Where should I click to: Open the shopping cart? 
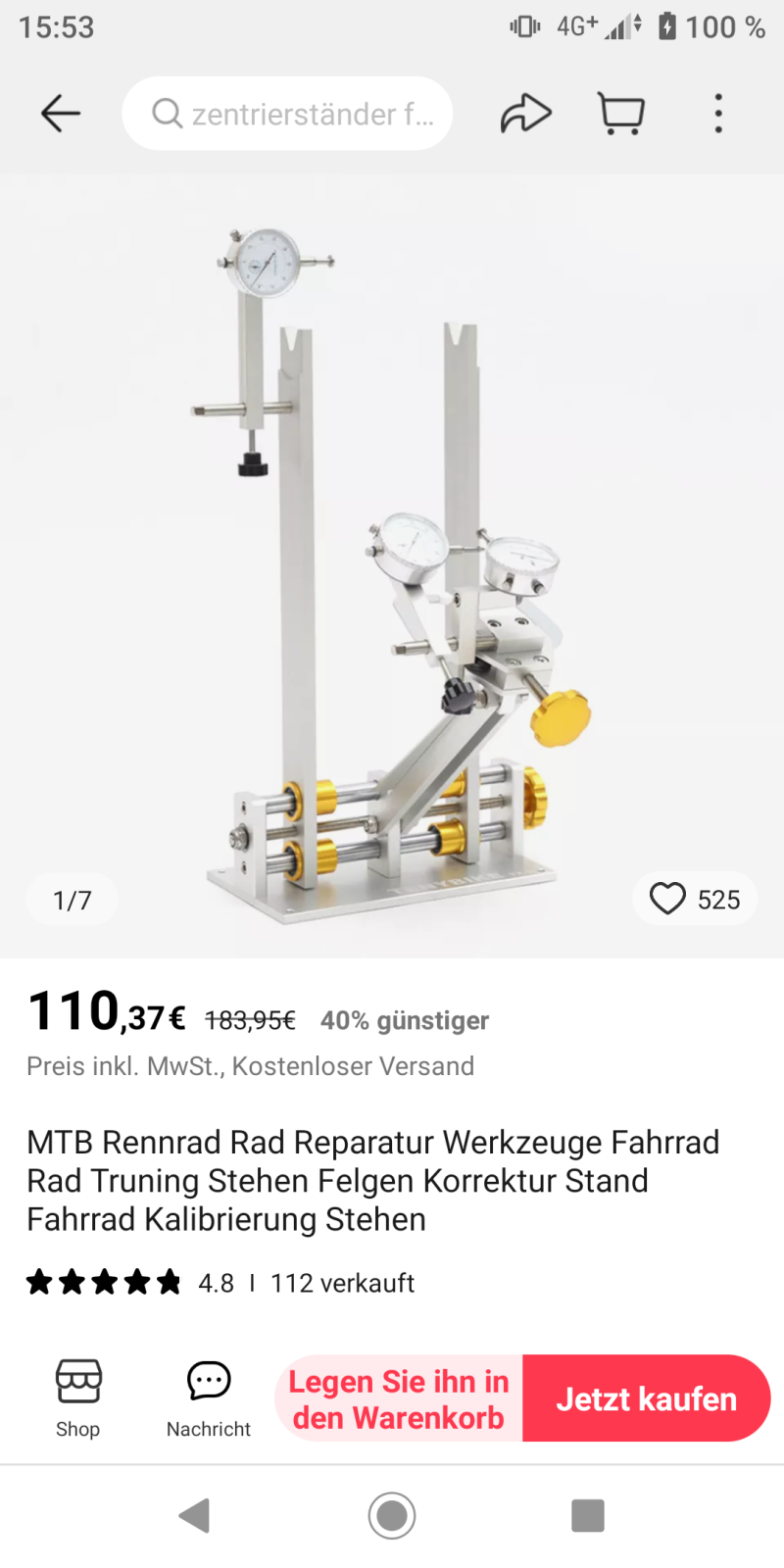[621, 114]
